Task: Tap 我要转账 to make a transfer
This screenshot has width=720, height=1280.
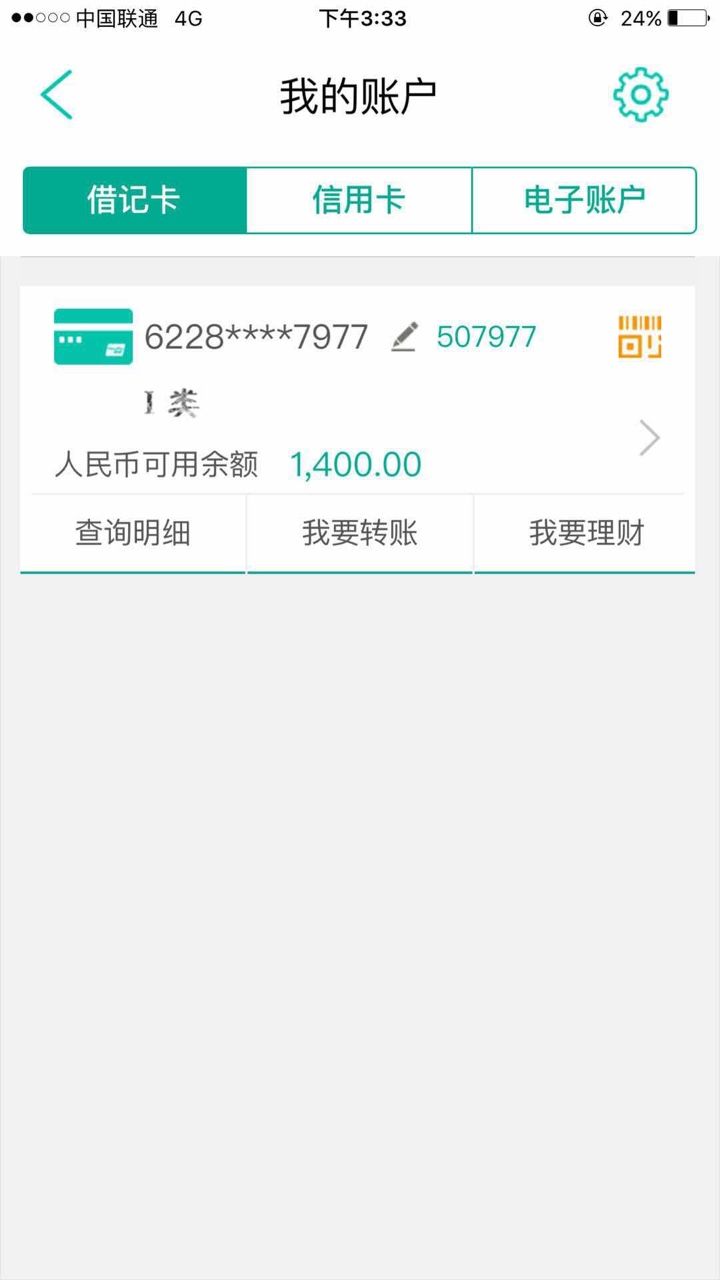Action: click(360, 533)
